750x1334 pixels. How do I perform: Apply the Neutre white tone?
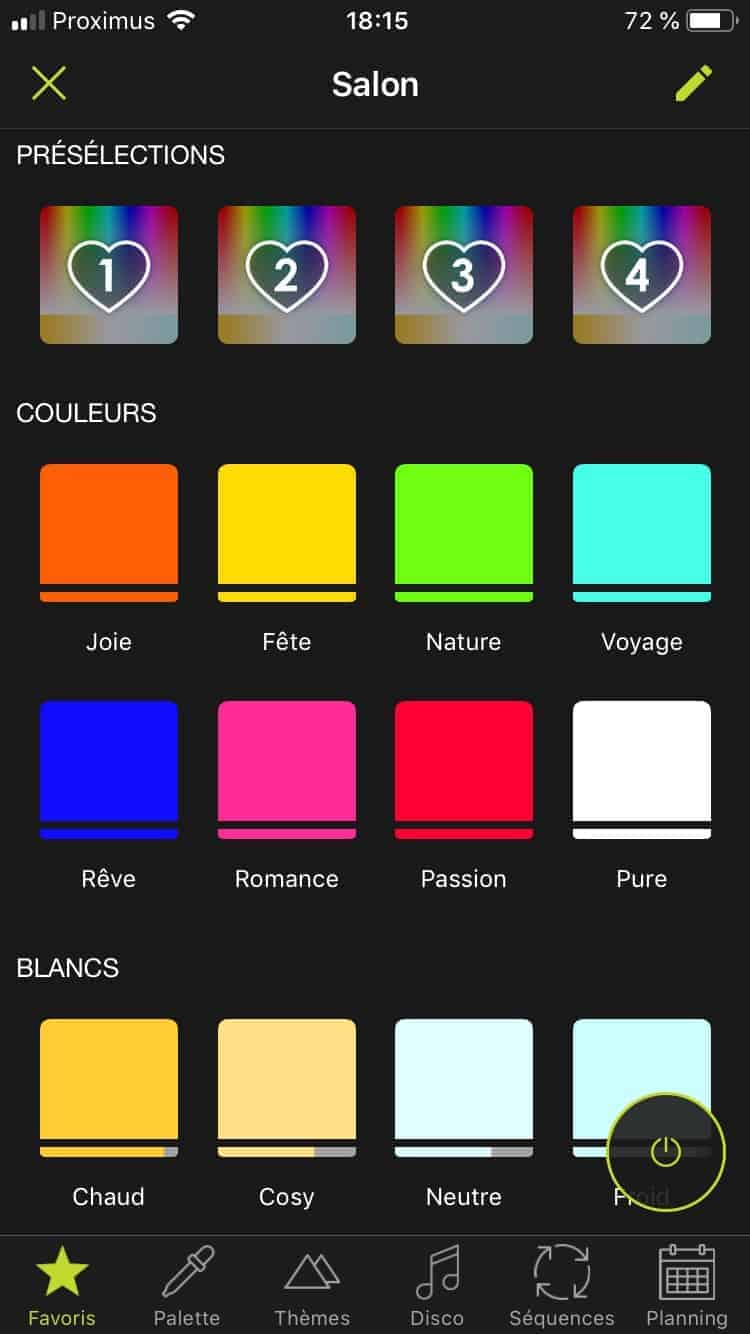tap(464, 1087)
